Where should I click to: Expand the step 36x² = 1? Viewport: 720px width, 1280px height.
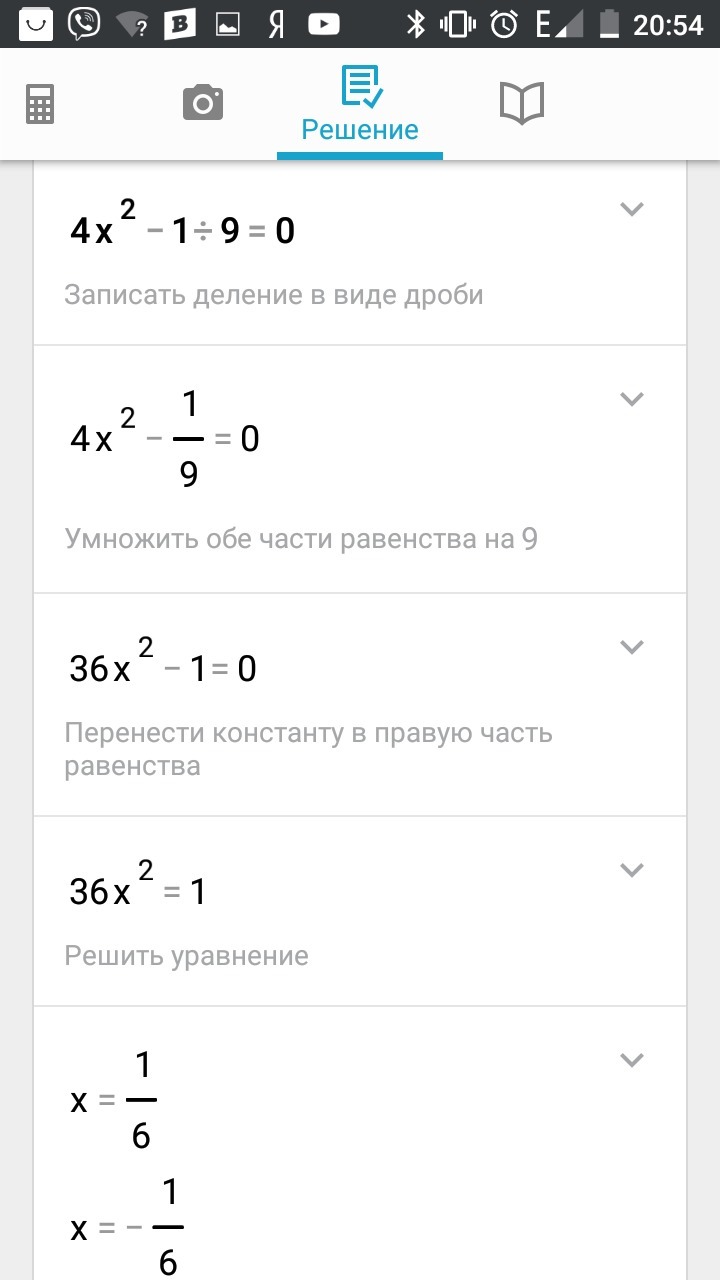(x=631, y=870)
